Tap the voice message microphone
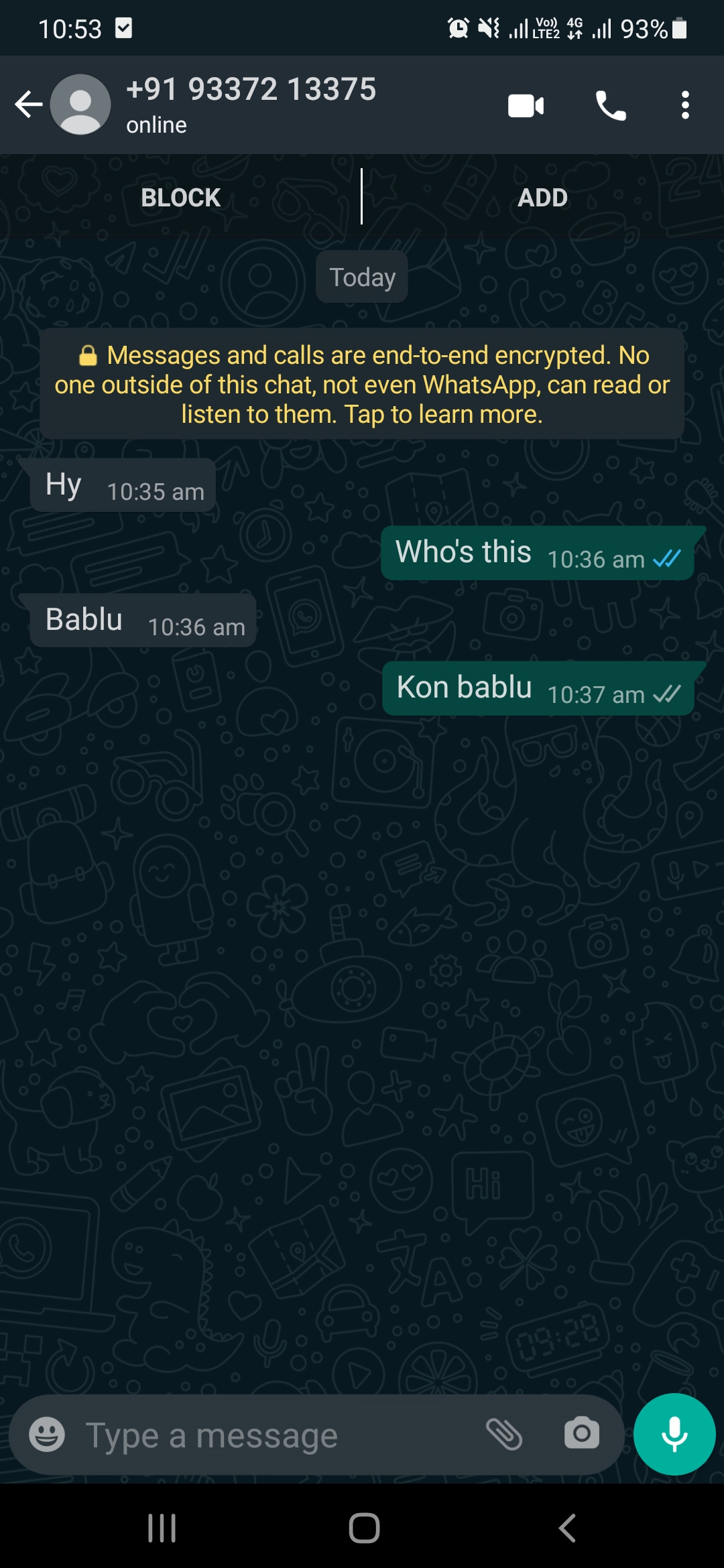Screen dimensions: 724x1568 (x=674, y=1435)
